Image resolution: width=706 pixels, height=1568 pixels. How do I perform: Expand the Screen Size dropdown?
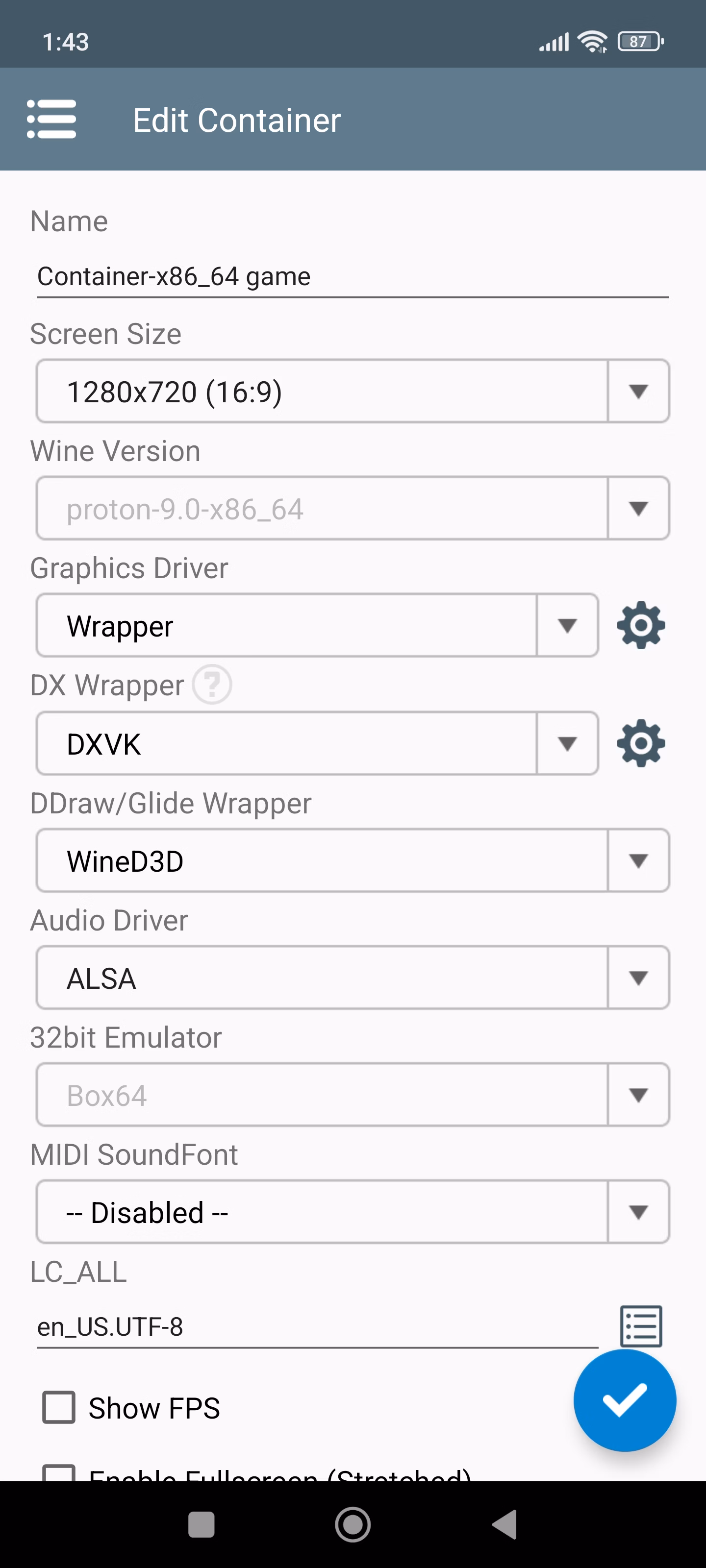[352, 392]
